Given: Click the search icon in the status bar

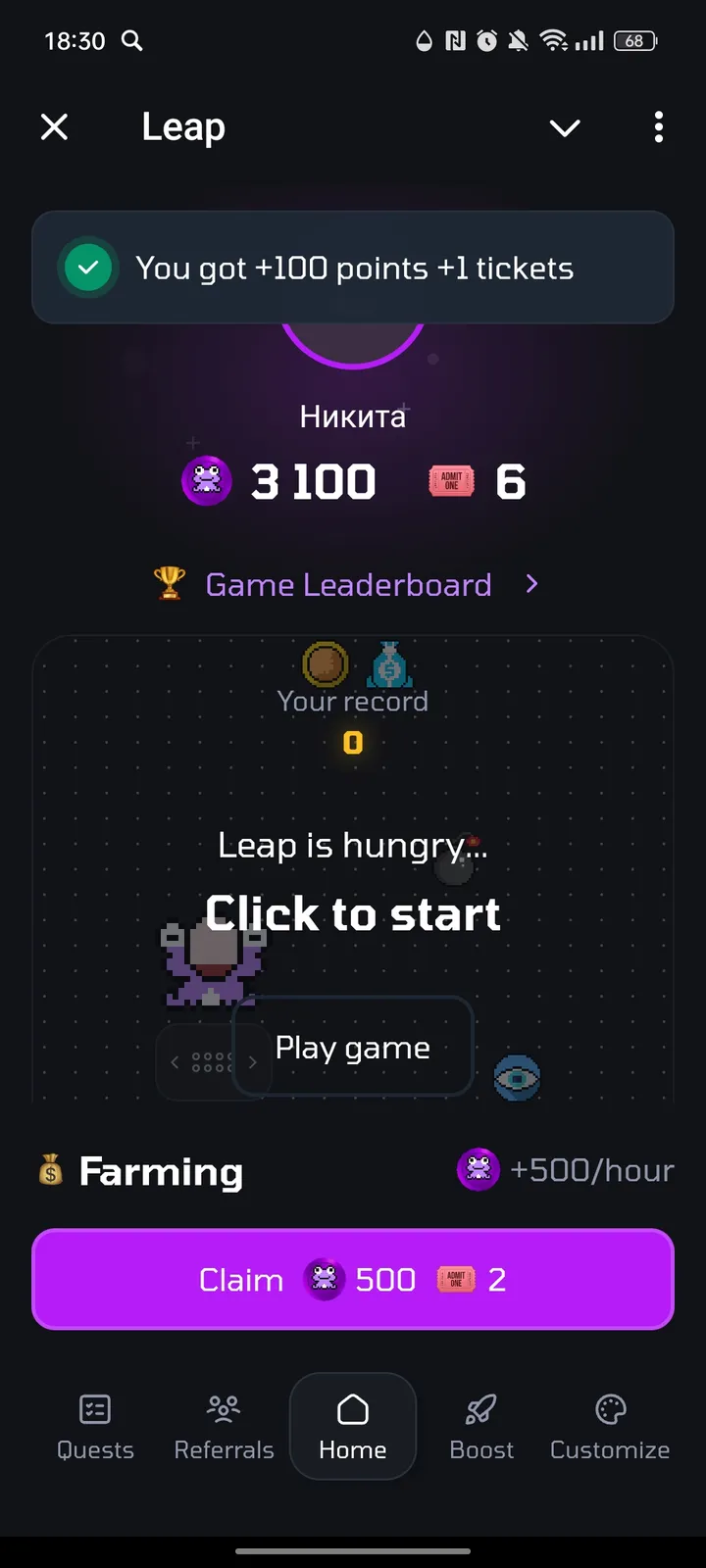Looking at the screenshot, I should click(132, 41).
